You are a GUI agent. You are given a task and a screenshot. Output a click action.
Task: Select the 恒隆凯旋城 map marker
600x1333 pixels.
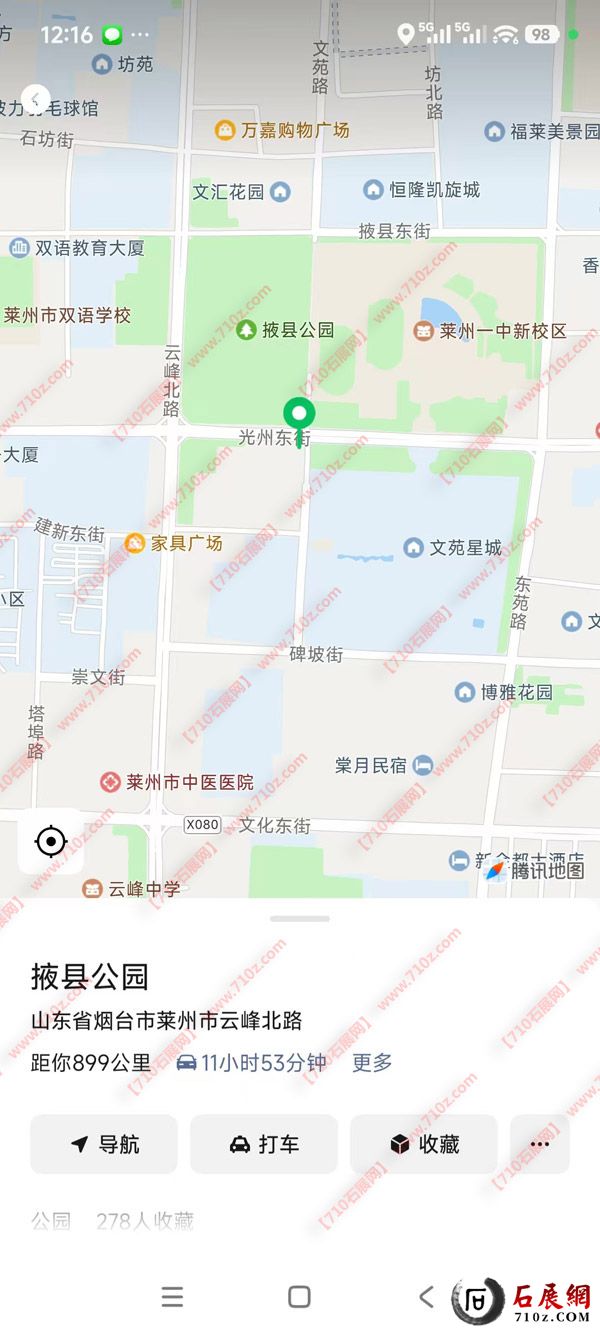(373, 189)
